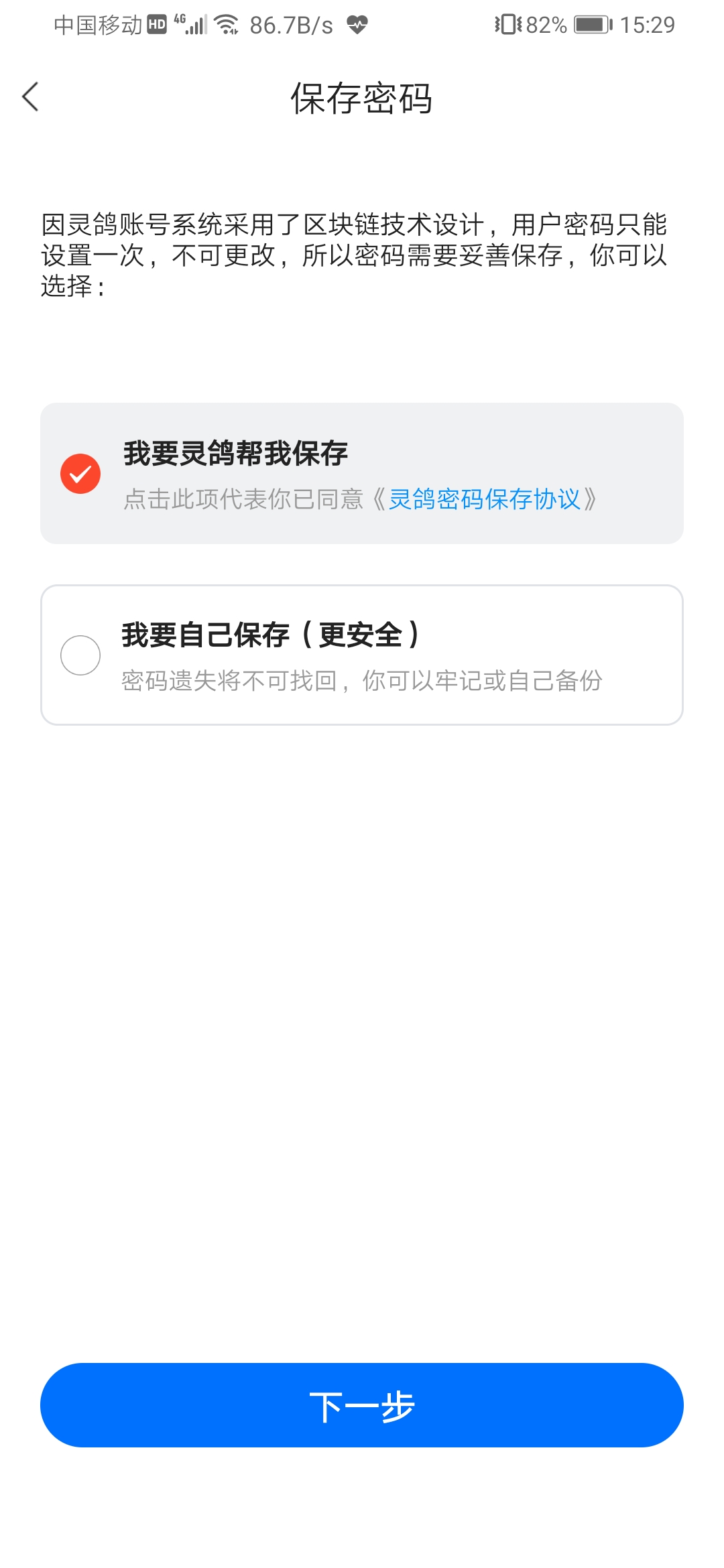
Task: Click the heart rate monitor icon
Action: tap(357, 25)
